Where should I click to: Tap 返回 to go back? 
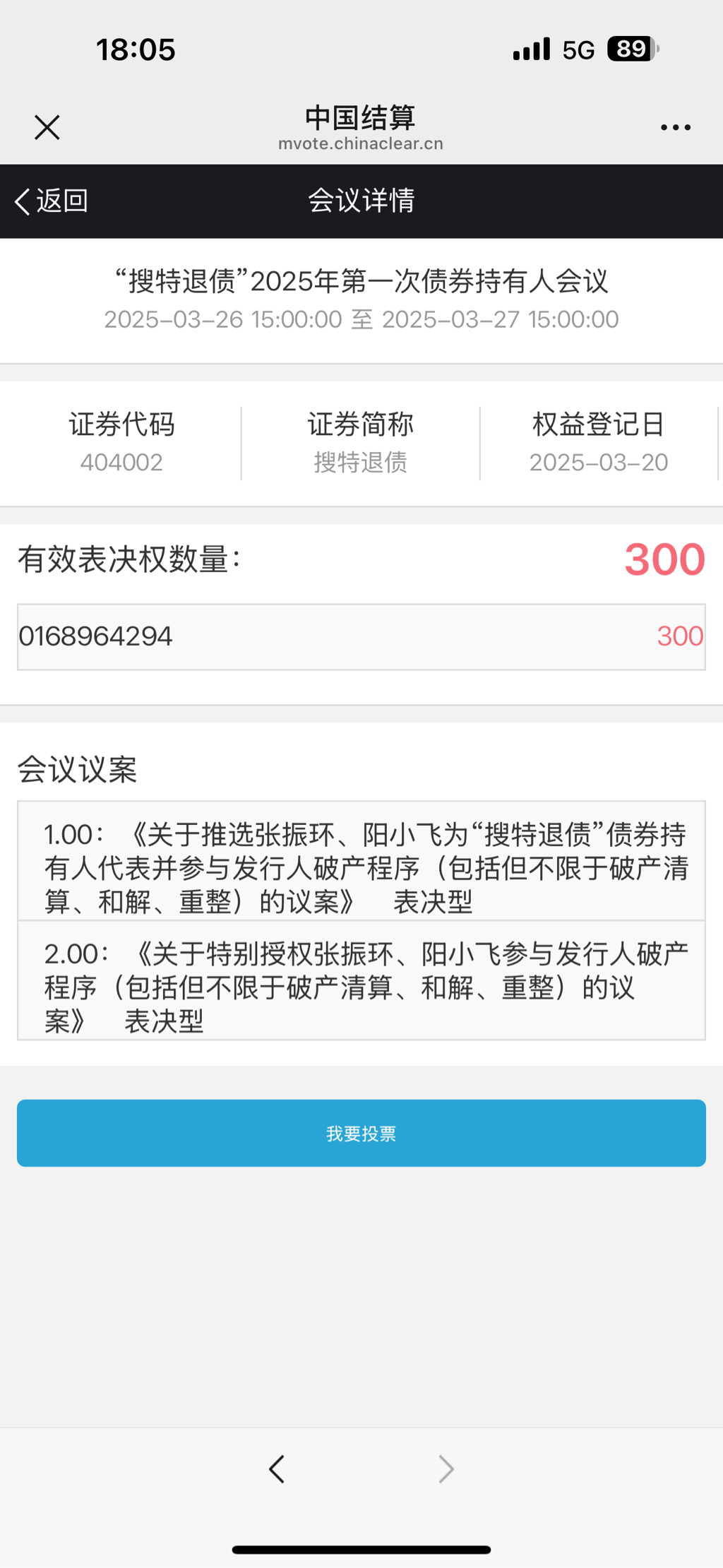pyautogui.click(x=52, y=201)
